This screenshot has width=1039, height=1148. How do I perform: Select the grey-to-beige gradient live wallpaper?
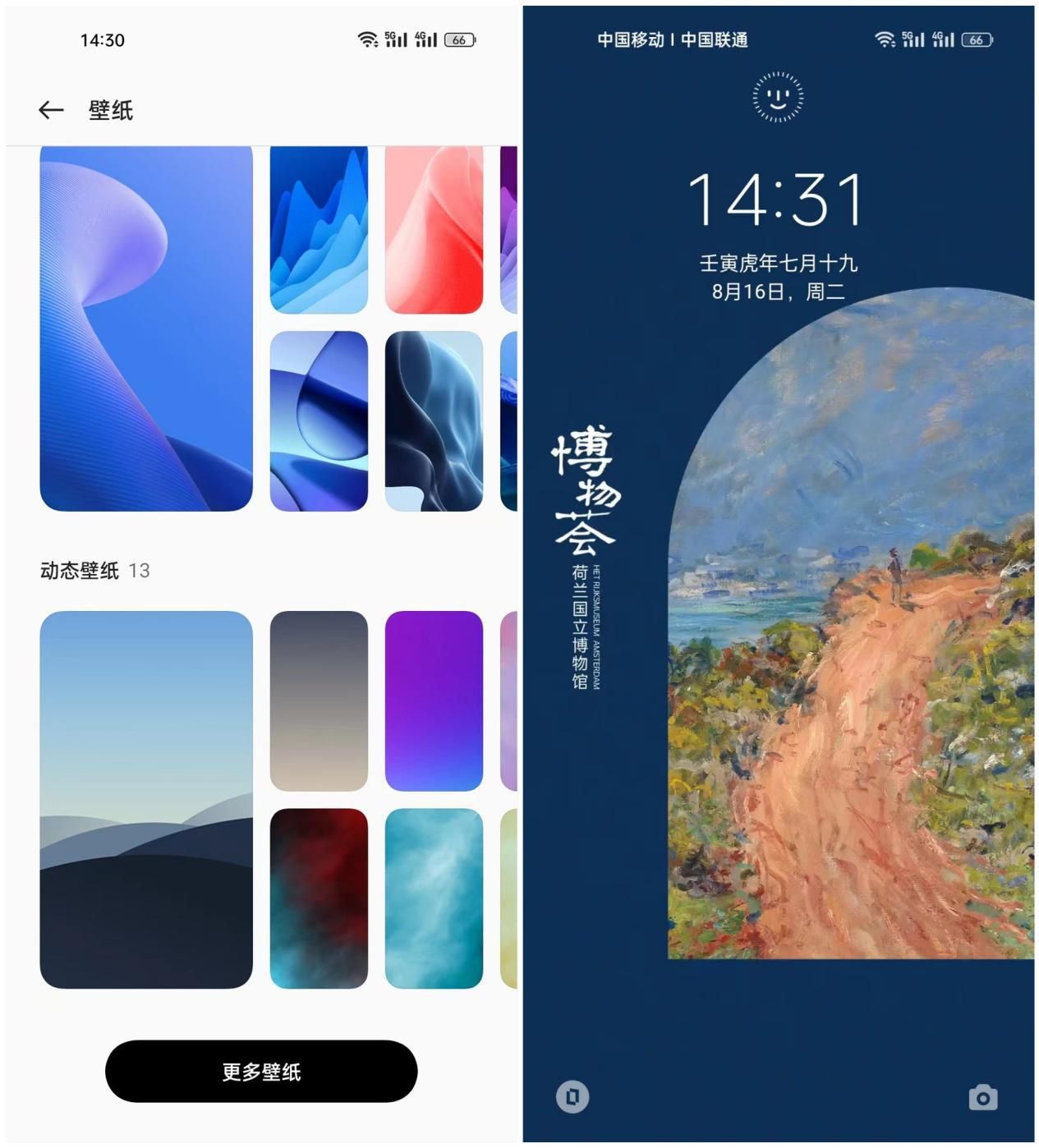click(x=319, y=700)
